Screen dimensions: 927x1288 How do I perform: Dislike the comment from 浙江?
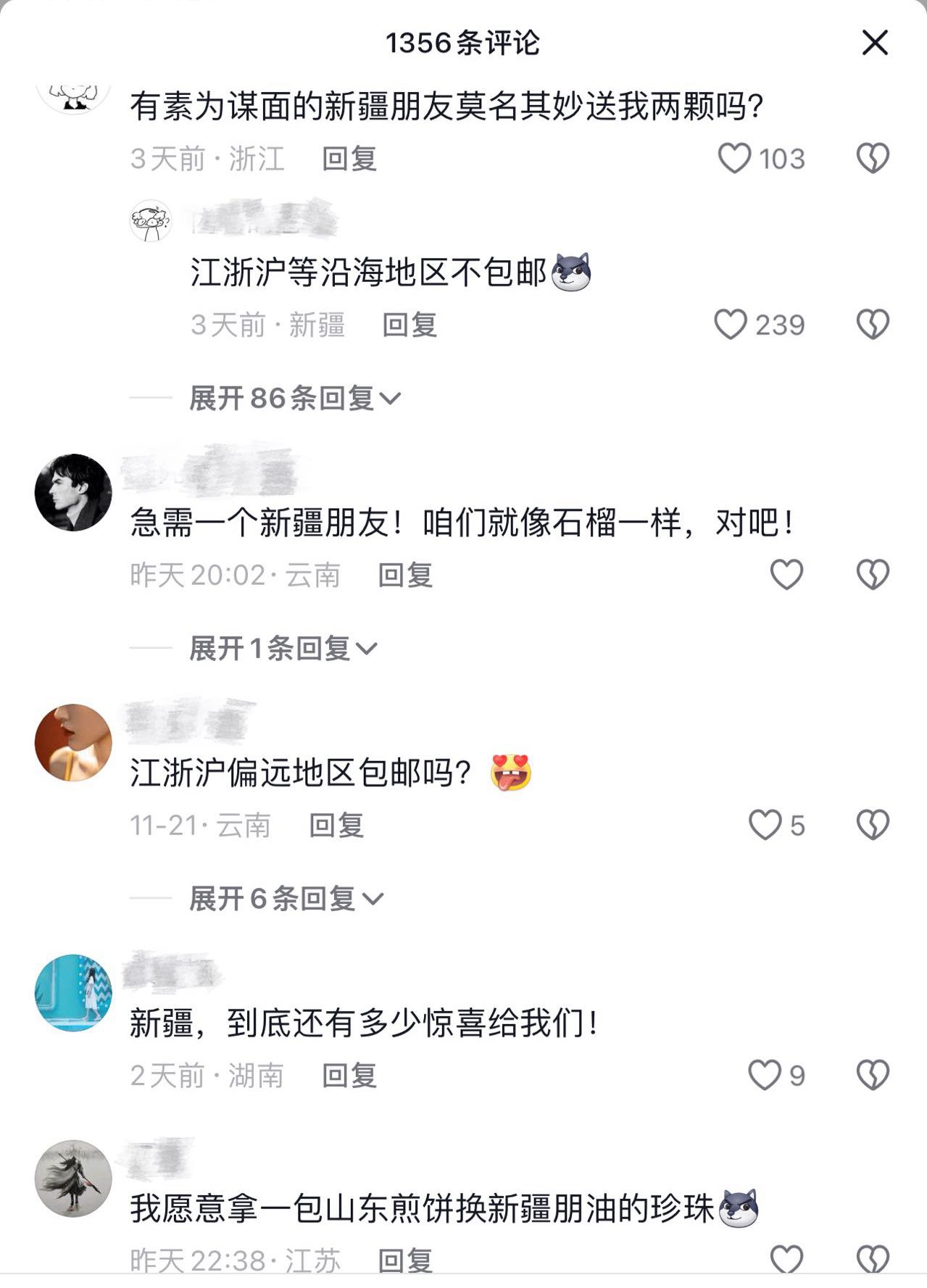[x=873, y=158]
